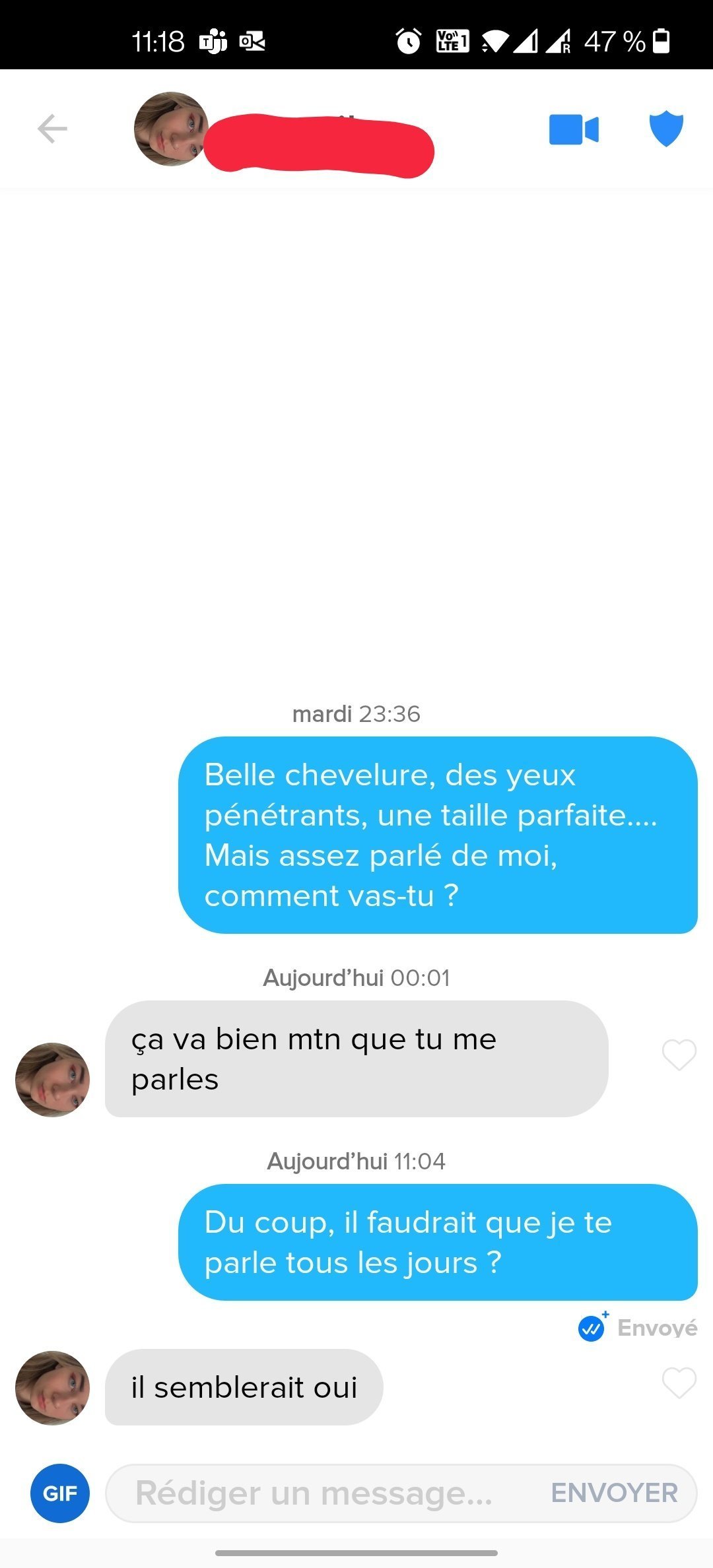Open the match's profile picture in header
This screenshot has height=1568, width=713.
[170, 129]
